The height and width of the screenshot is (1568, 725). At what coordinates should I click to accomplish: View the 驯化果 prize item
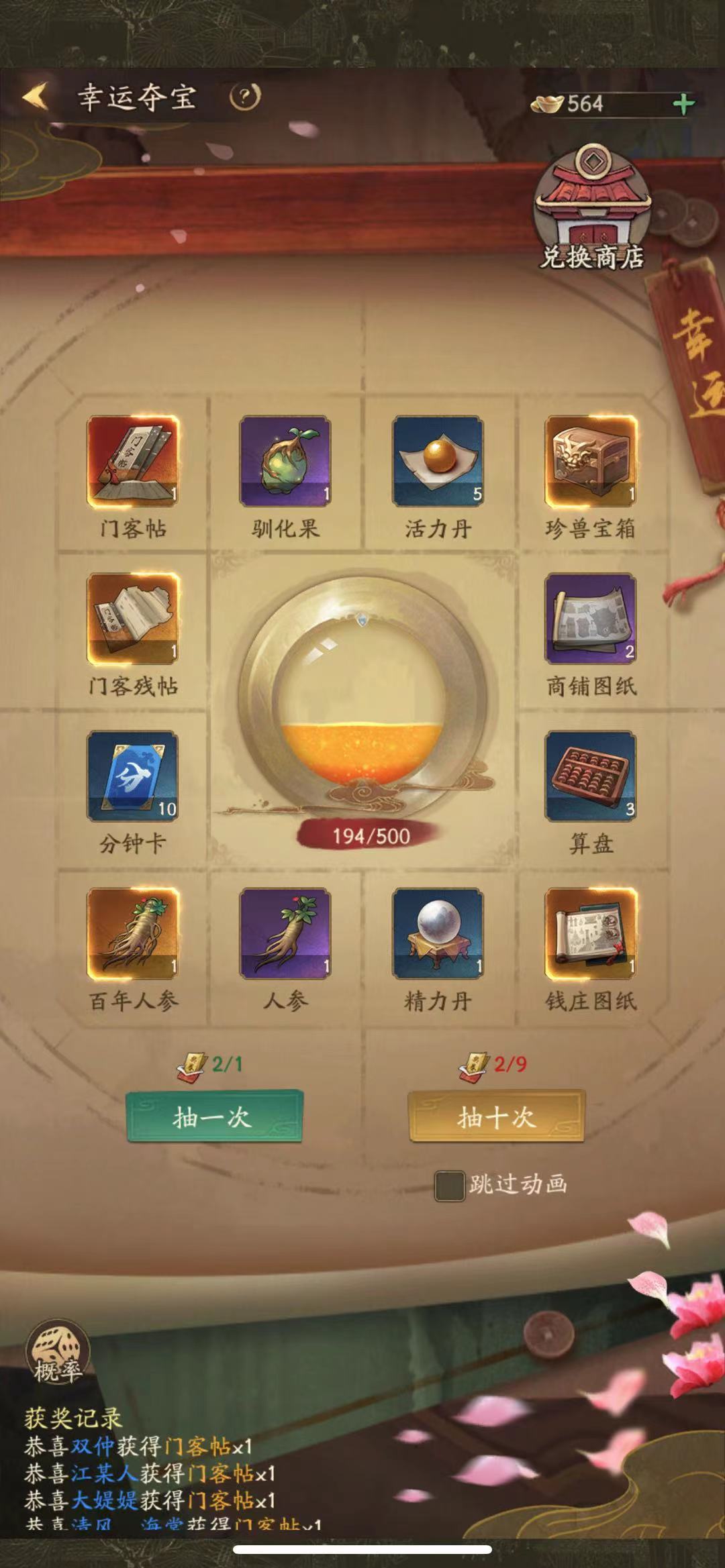(x=285, y=461)
